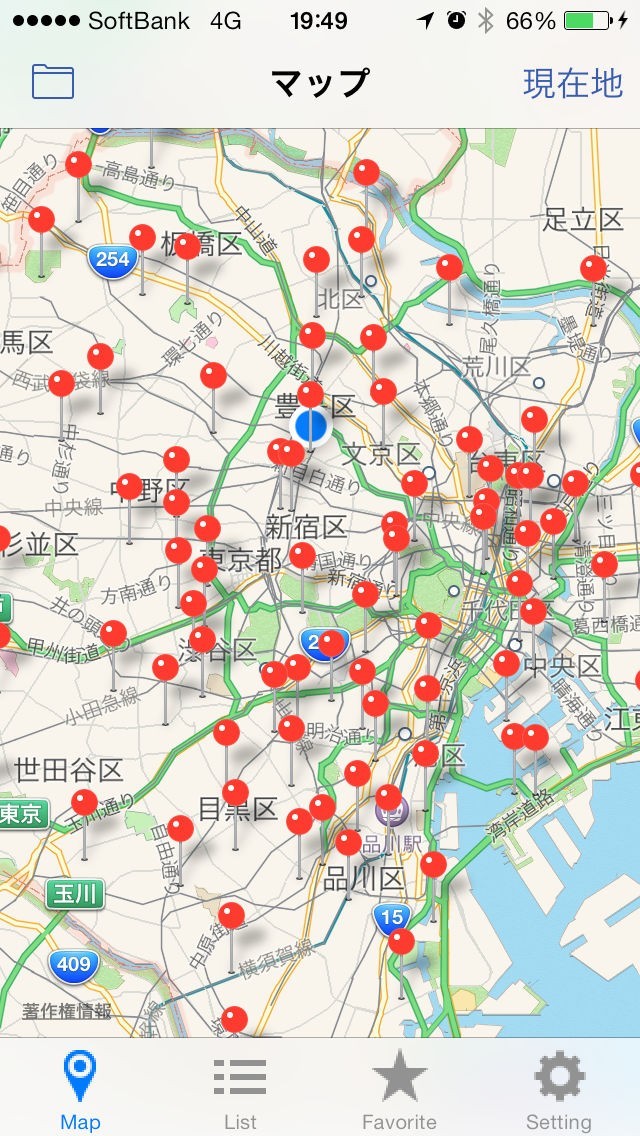The width and height of the screenshot is (640, 1136).
Task: Tap the blue current location dot
Action: coord(310,428)
